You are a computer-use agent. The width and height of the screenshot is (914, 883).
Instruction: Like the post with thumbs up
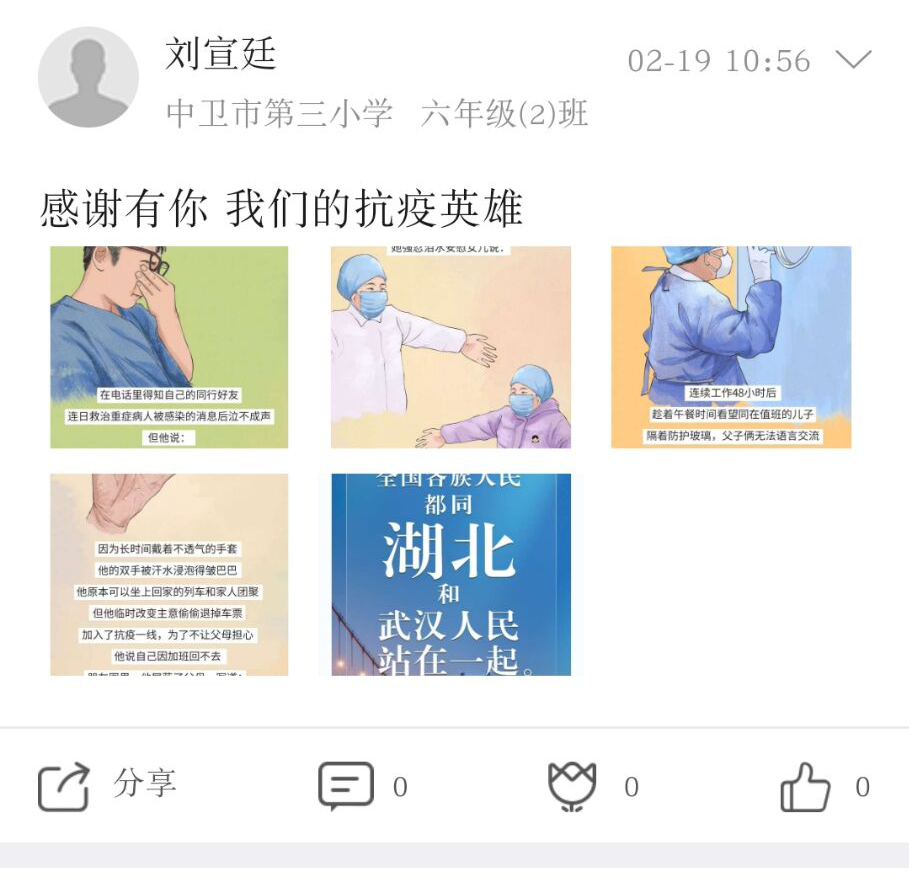point(806,786)
